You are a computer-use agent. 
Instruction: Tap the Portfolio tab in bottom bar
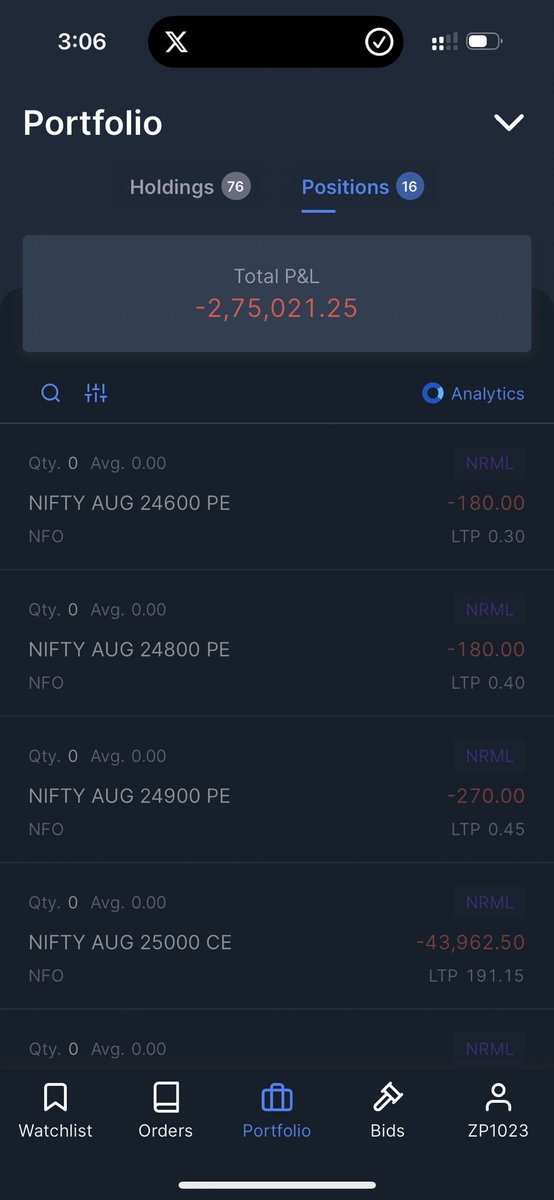(x=277, y=1111)
